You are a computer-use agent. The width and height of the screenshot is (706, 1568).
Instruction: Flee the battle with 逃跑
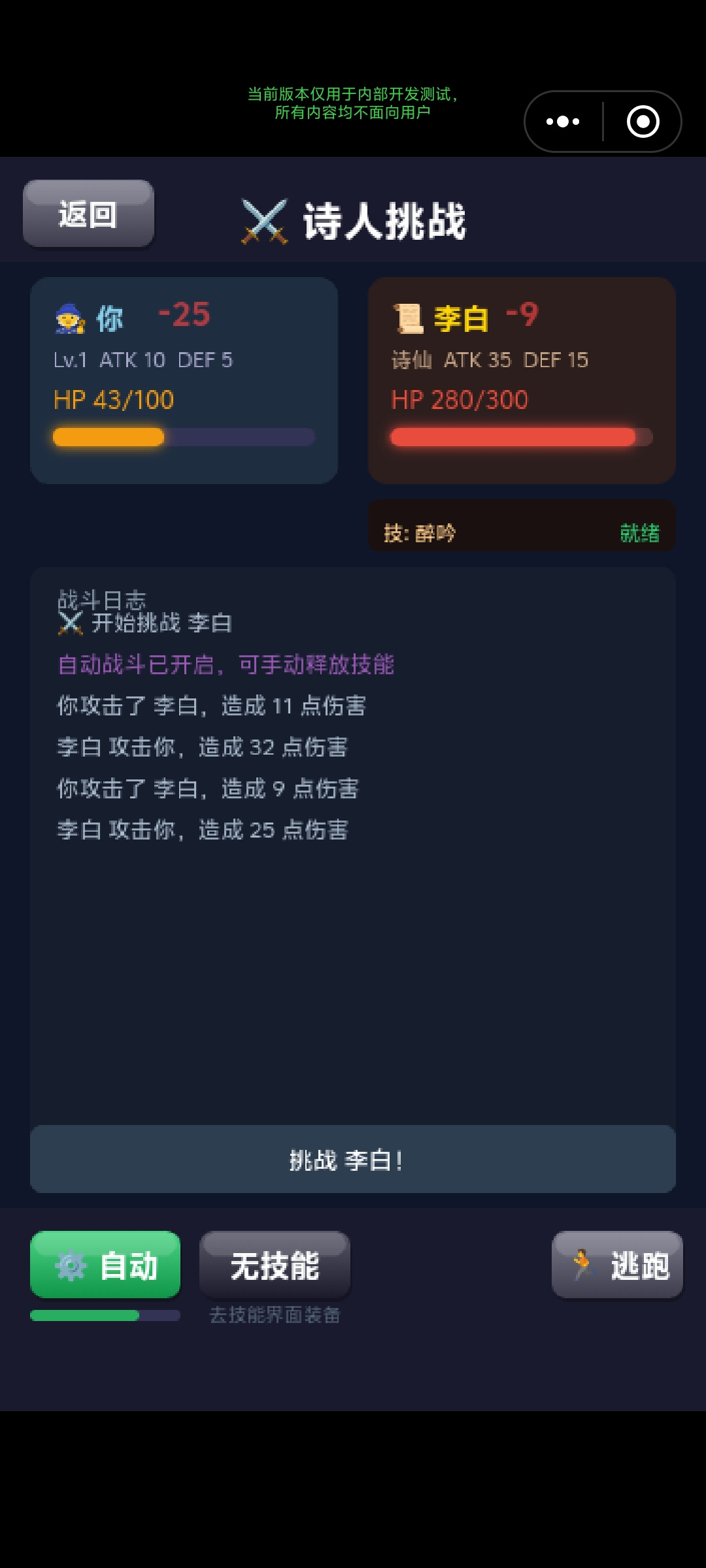(617, 1265)
